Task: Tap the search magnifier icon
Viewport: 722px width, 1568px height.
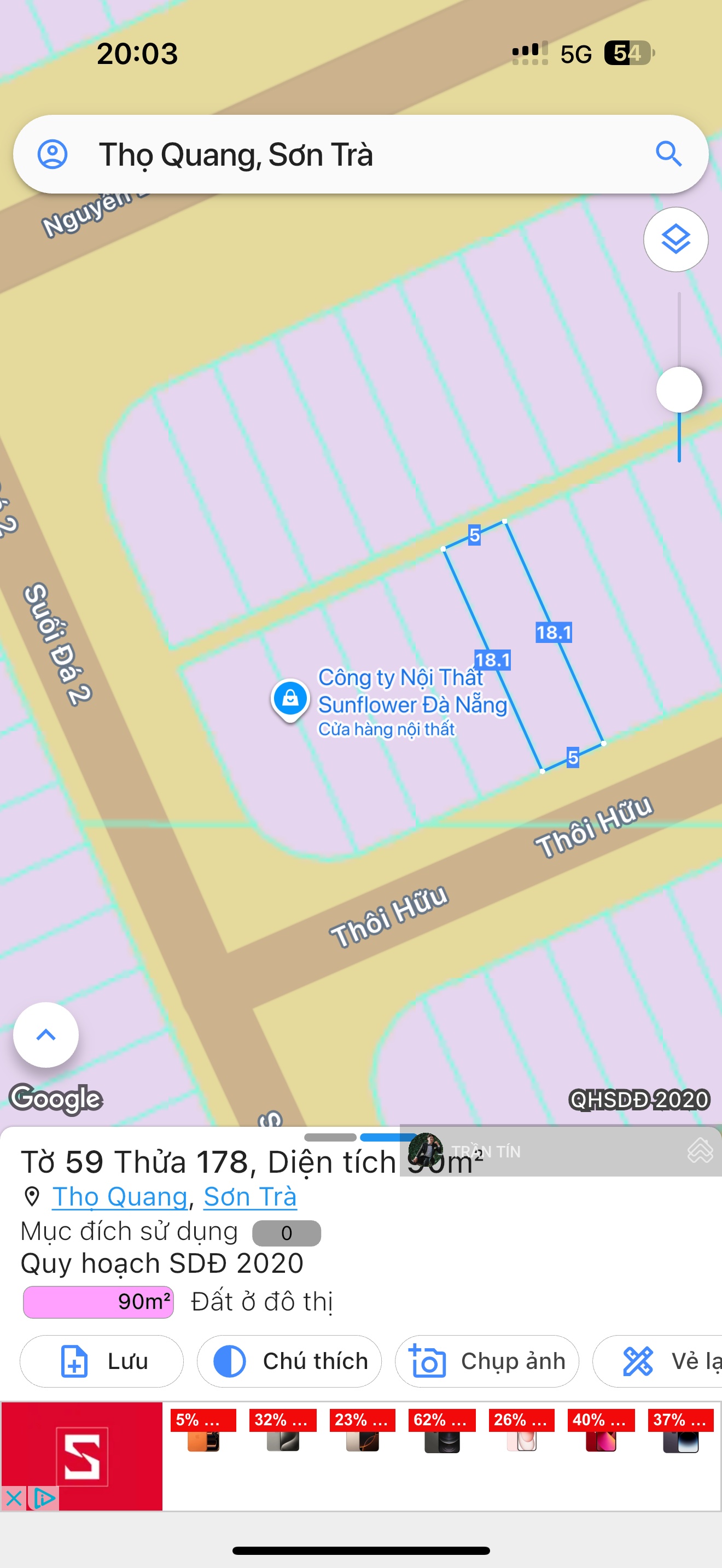Action: (x=668, y=154)
